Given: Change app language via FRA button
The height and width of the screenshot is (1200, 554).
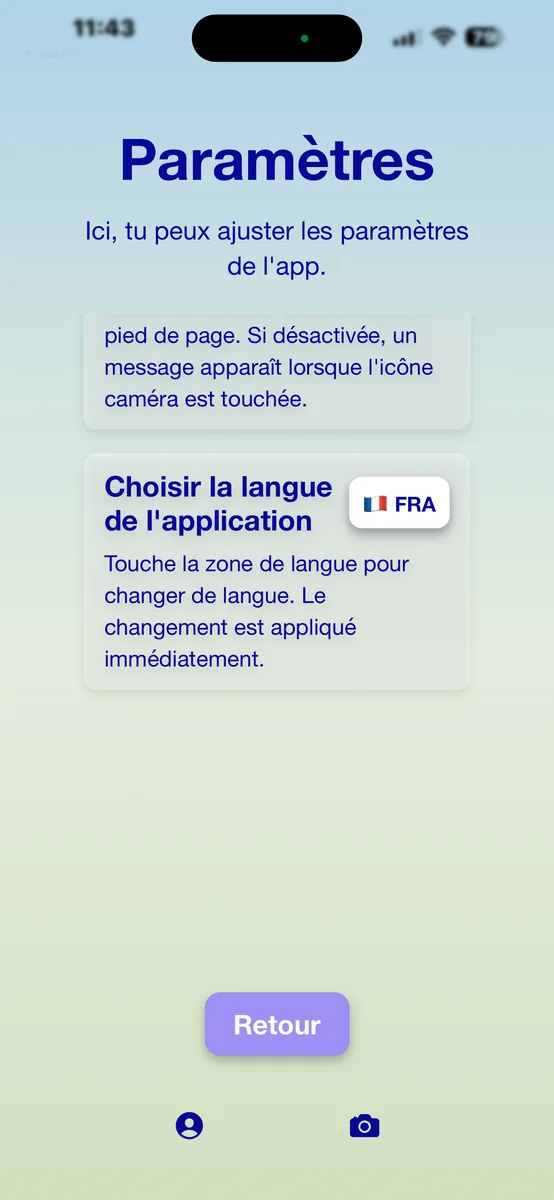Looking at the screenshot, I should [399, 503].
